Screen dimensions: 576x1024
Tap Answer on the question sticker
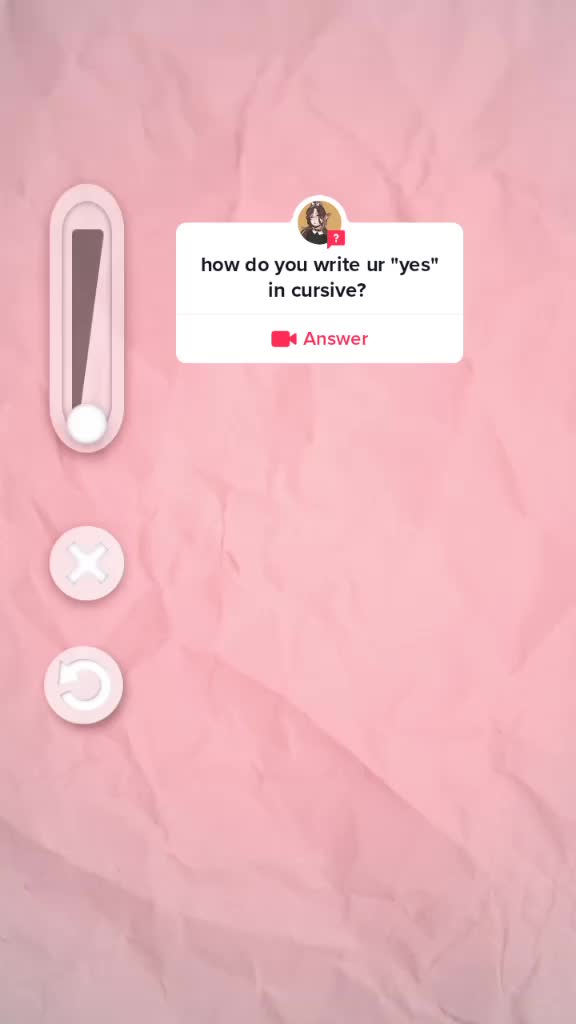point(319,339)
